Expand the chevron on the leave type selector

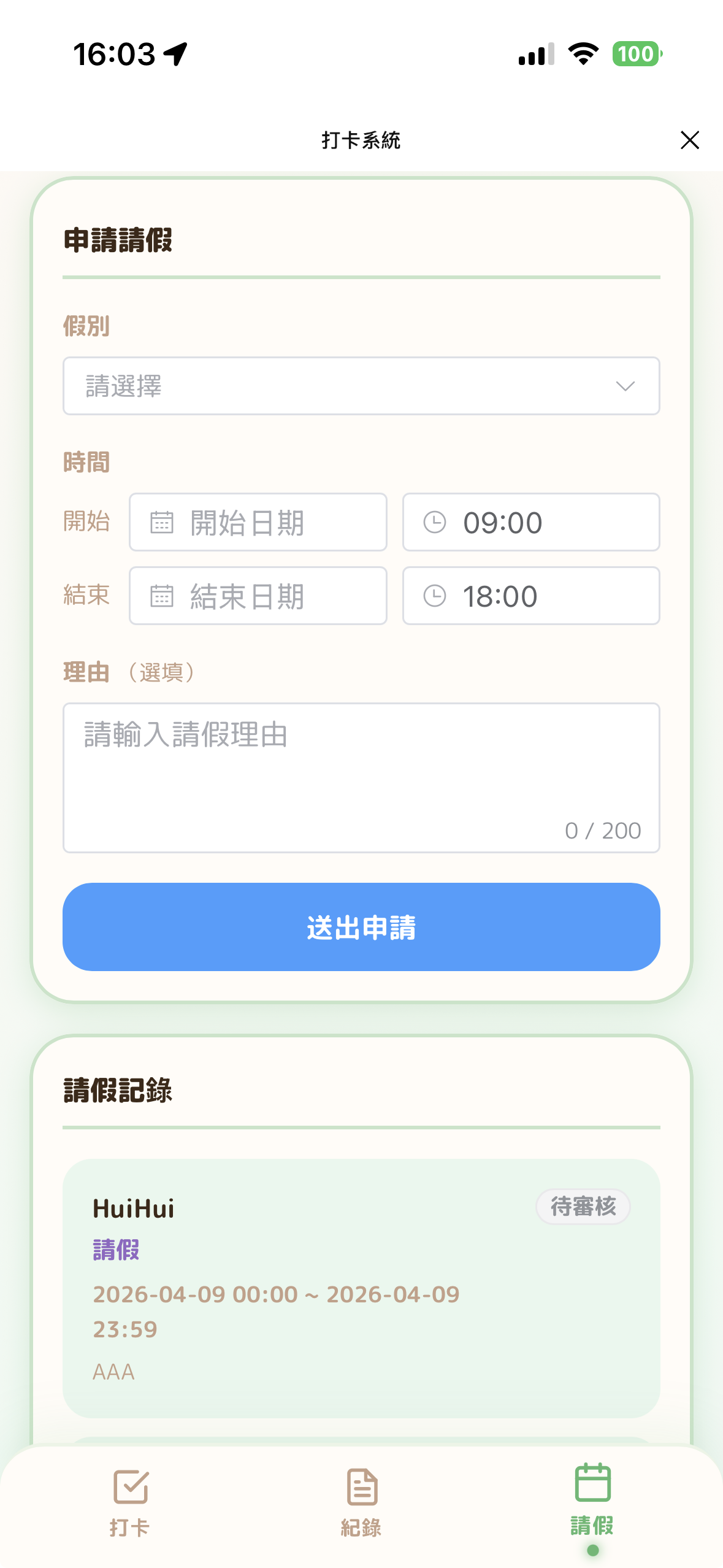tap(625, 386)
